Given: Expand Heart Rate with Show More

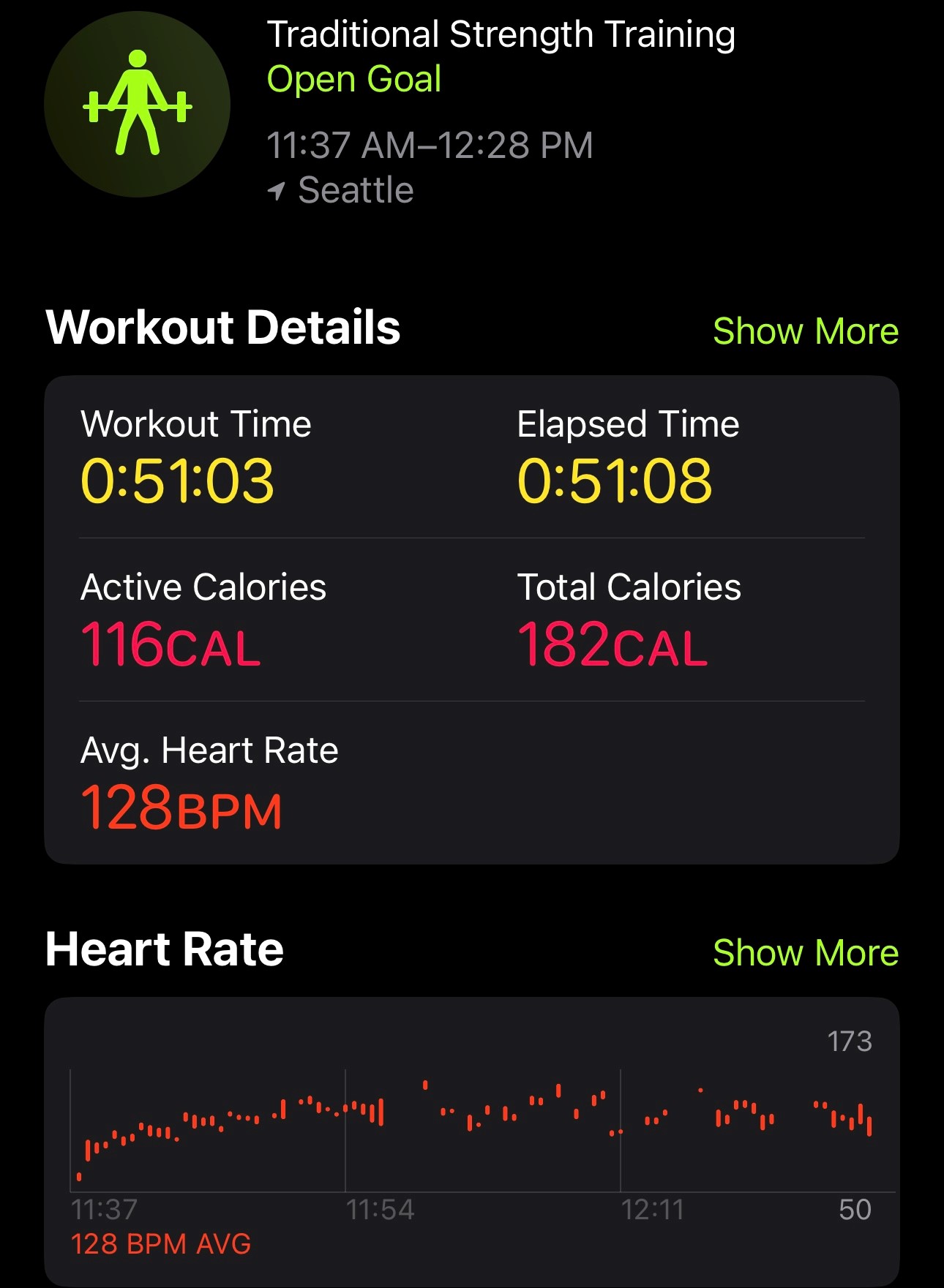Looking at the screenshot, I should pos(805,953).
